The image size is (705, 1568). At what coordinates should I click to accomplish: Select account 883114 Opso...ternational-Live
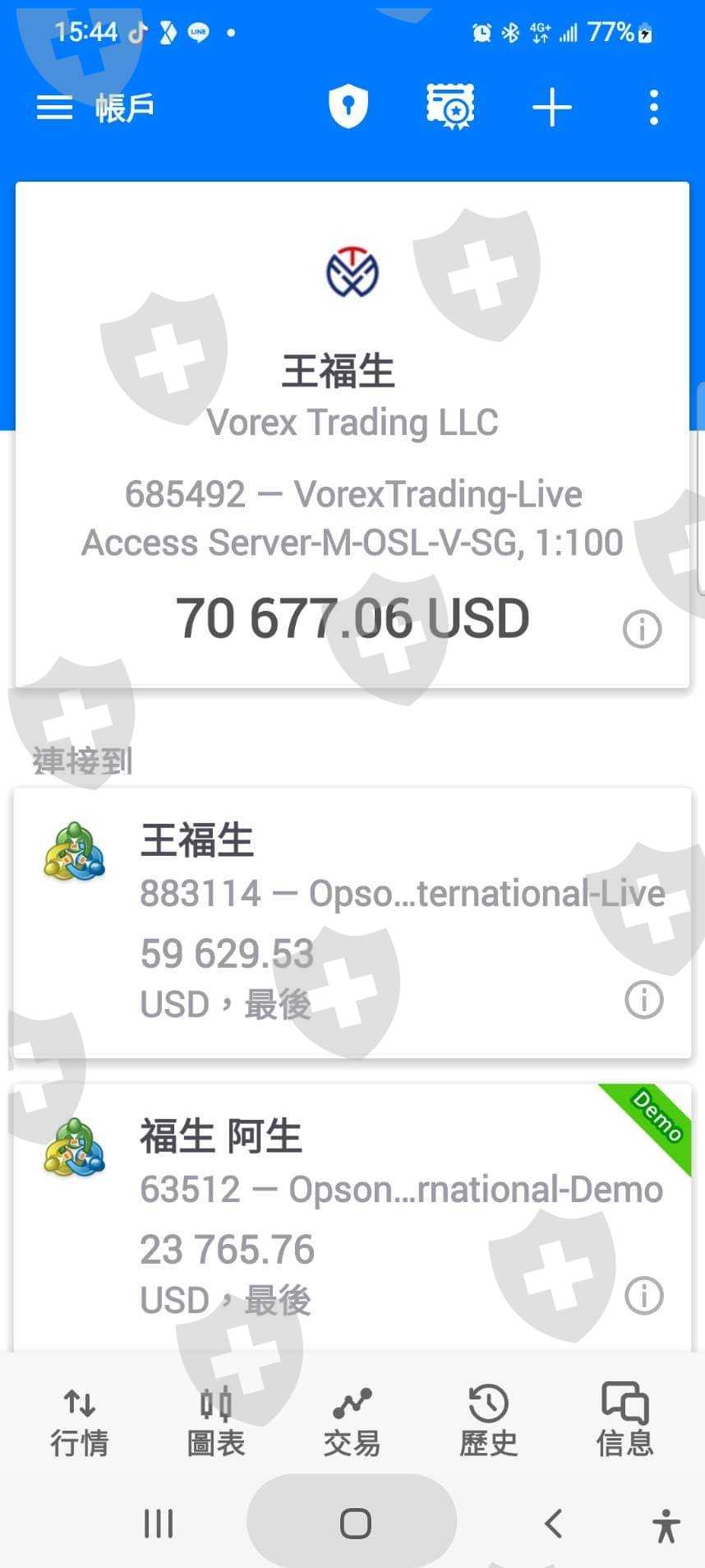[352, 923]
